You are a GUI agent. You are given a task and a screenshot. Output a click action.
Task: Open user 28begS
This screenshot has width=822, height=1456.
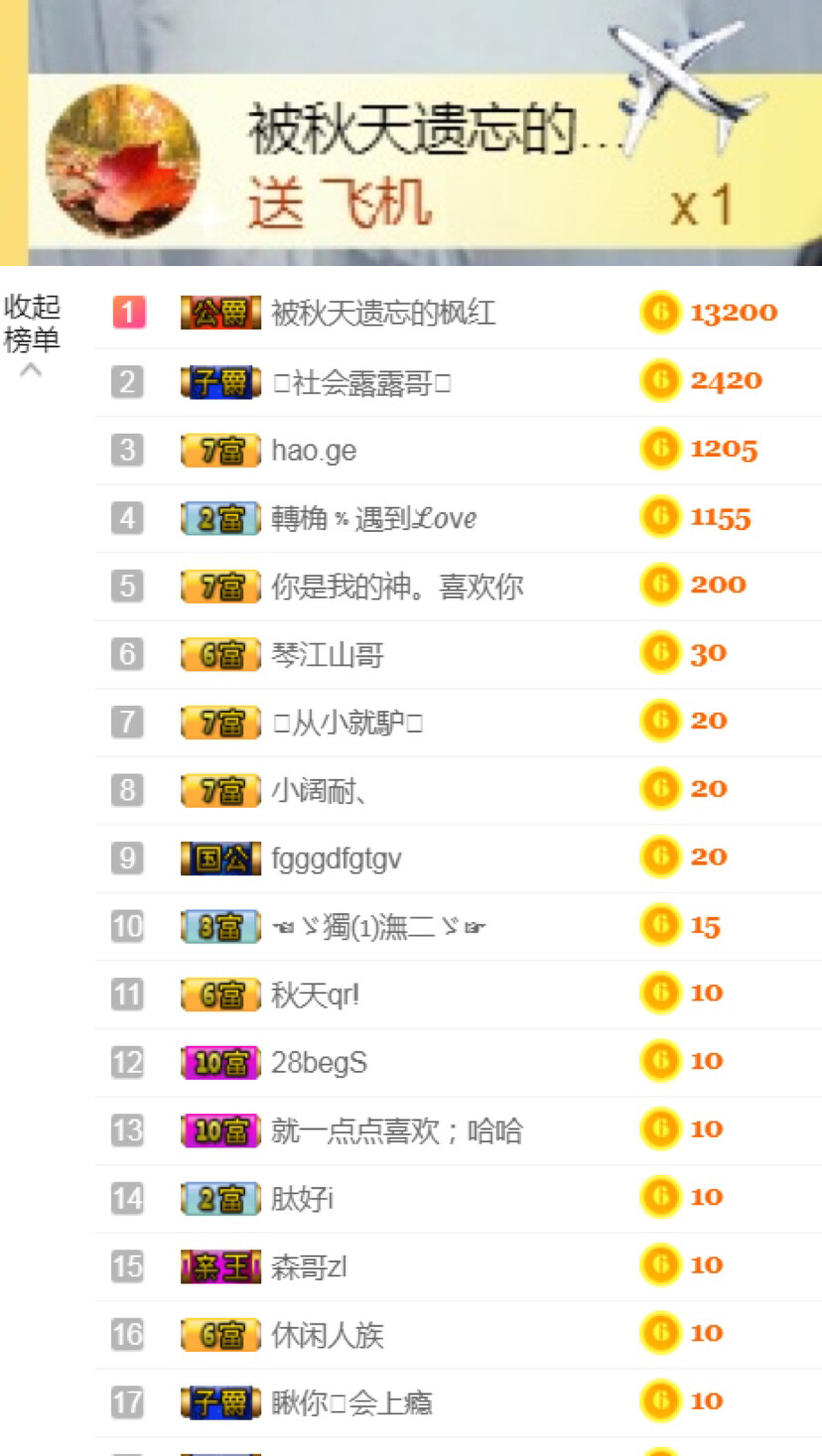(319, 1063)
